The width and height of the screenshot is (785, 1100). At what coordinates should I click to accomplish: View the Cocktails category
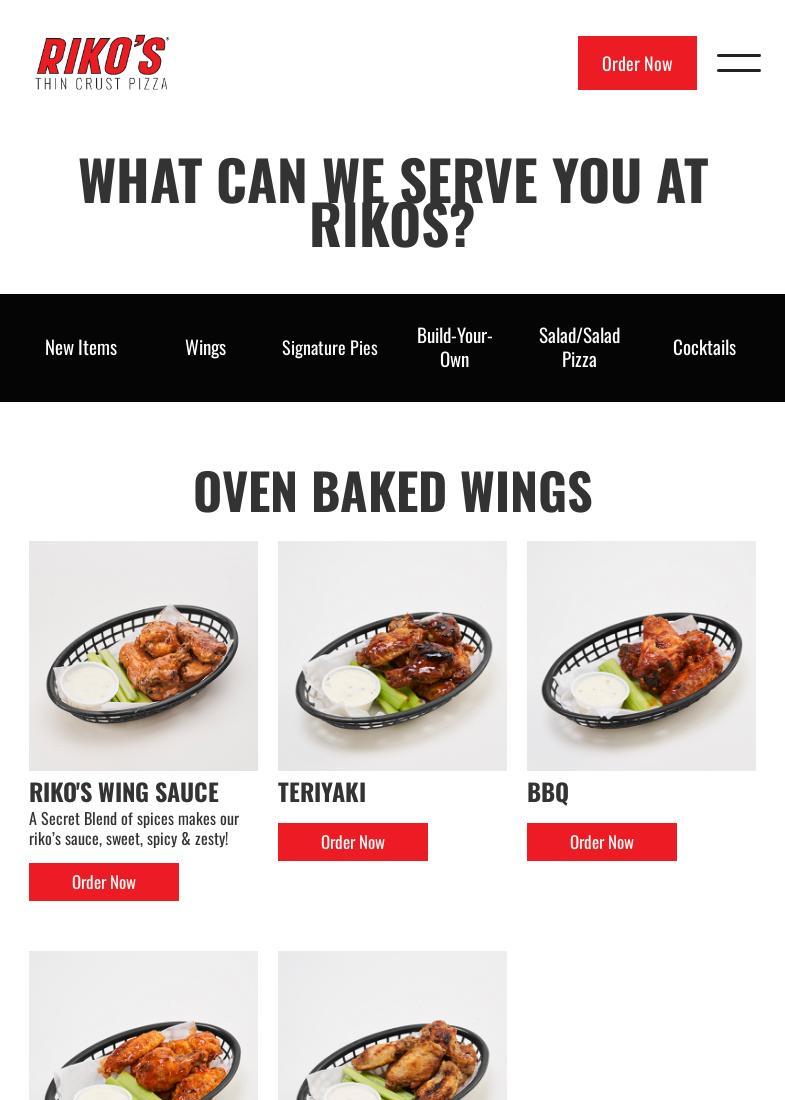pos(704,348)
